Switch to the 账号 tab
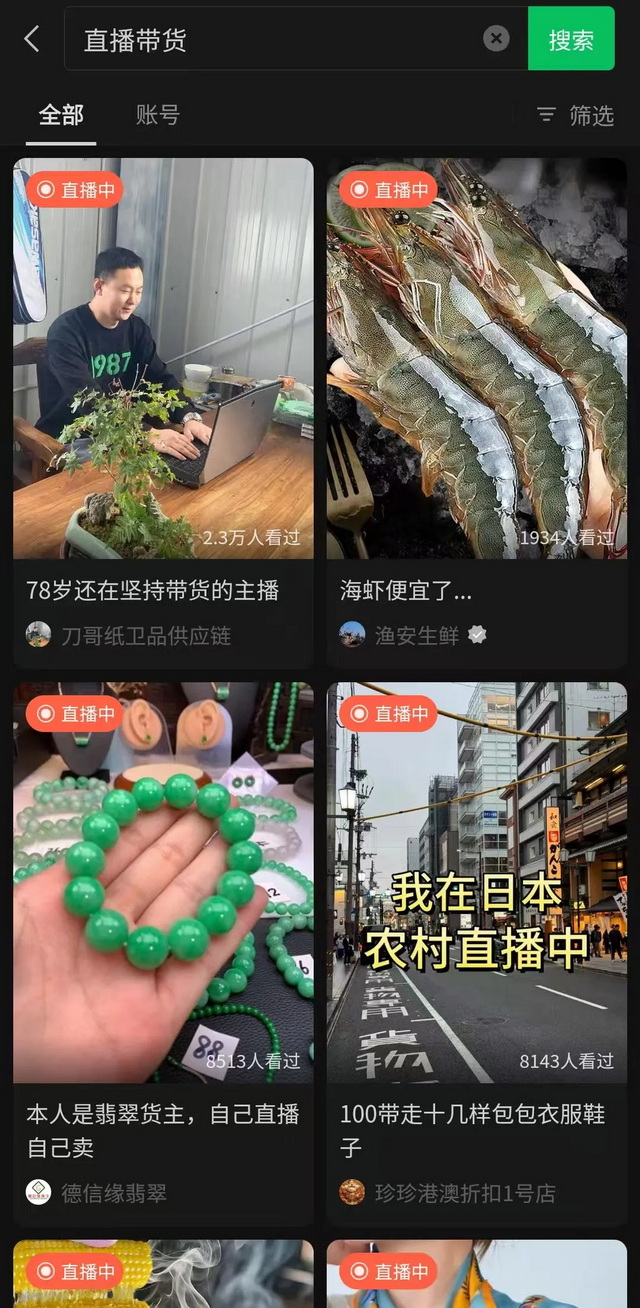This screenshot has width=640, height=1308. coord(158,115)
